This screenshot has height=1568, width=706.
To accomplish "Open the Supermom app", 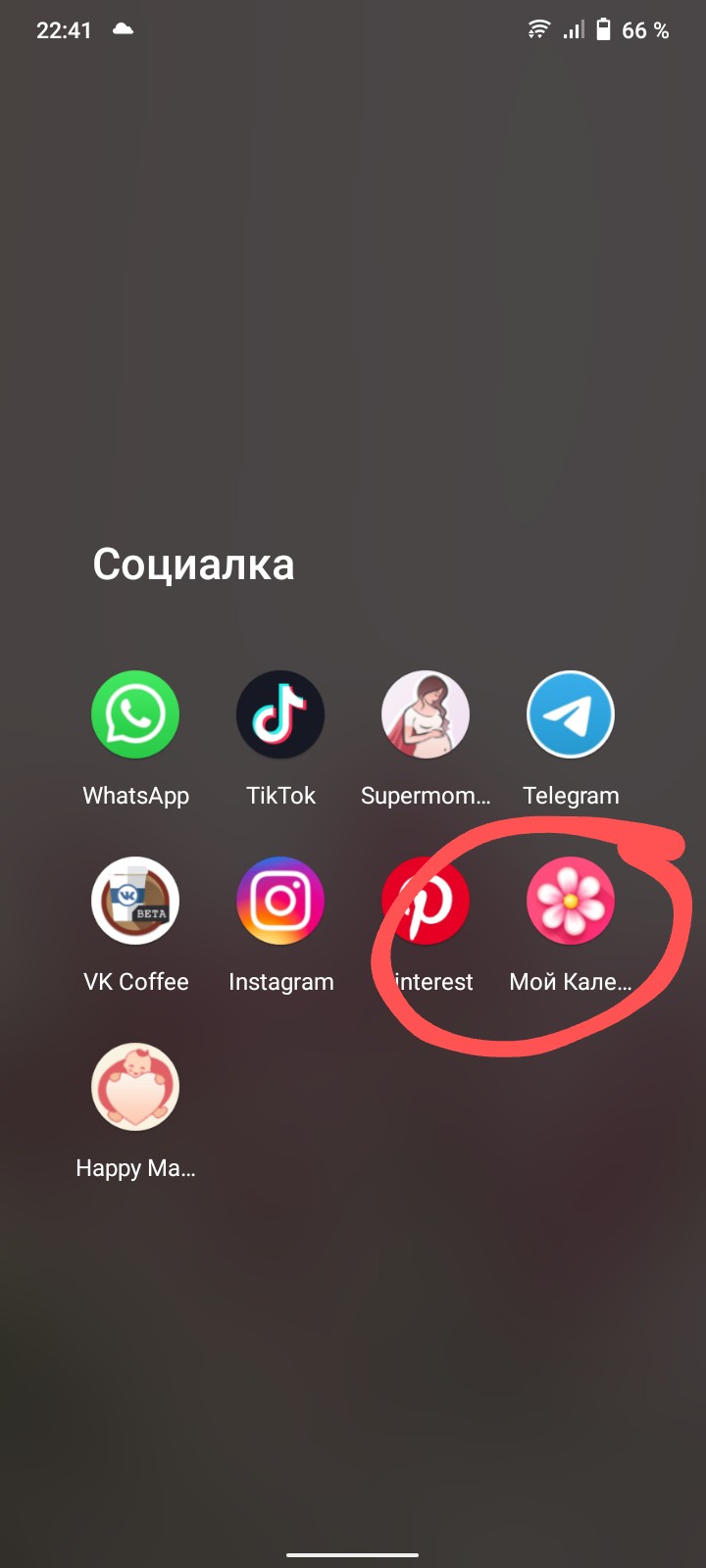I will pyautogui.click(x=426, y=714).
